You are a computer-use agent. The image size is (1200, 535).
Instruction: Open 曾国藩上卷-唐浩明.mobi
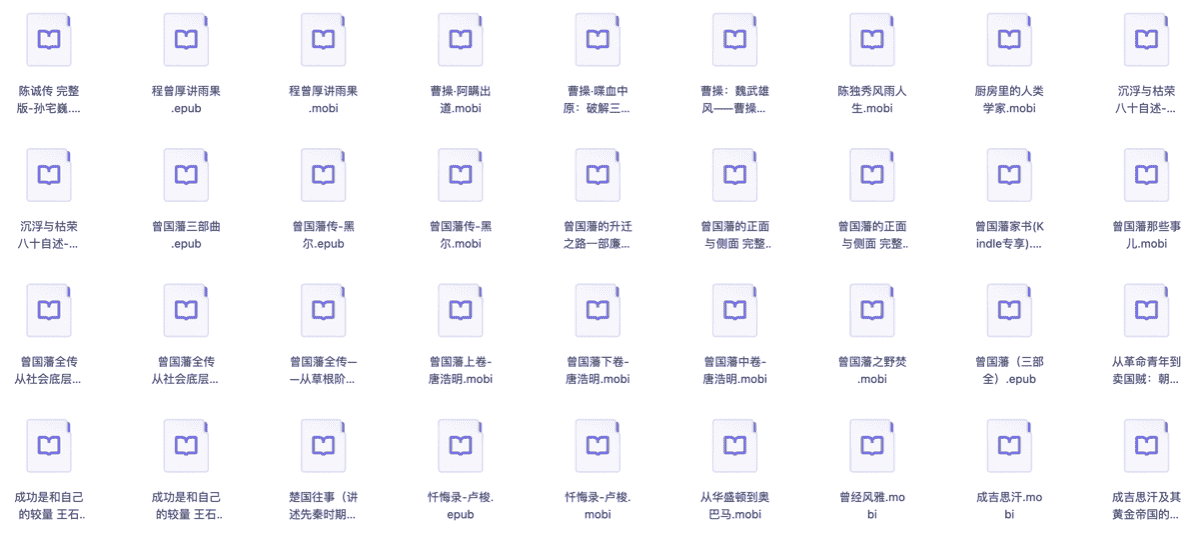pos(460,311)
